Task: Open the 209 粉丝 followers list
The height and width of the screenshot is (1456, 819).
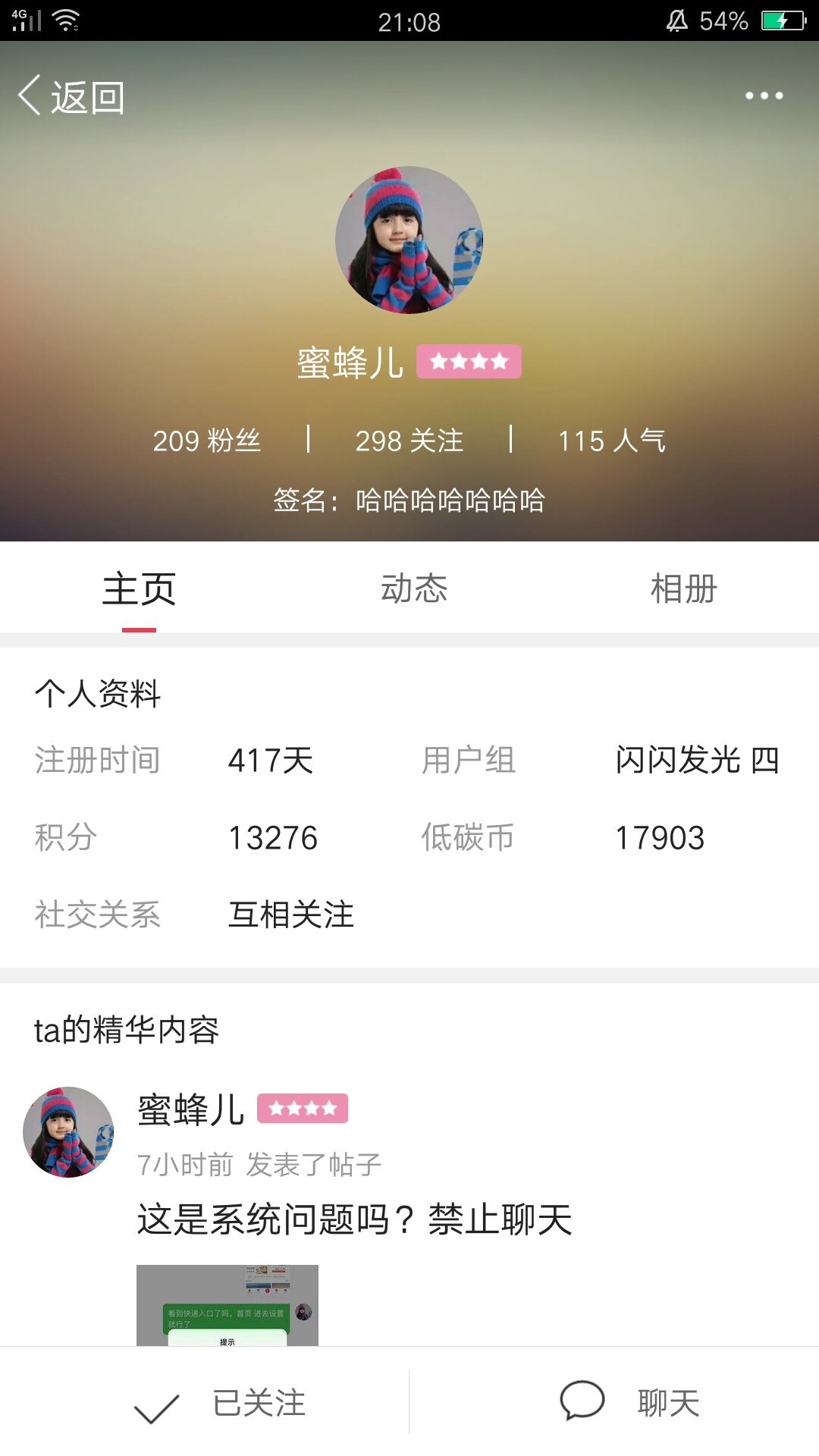Action: coord(207,441)
